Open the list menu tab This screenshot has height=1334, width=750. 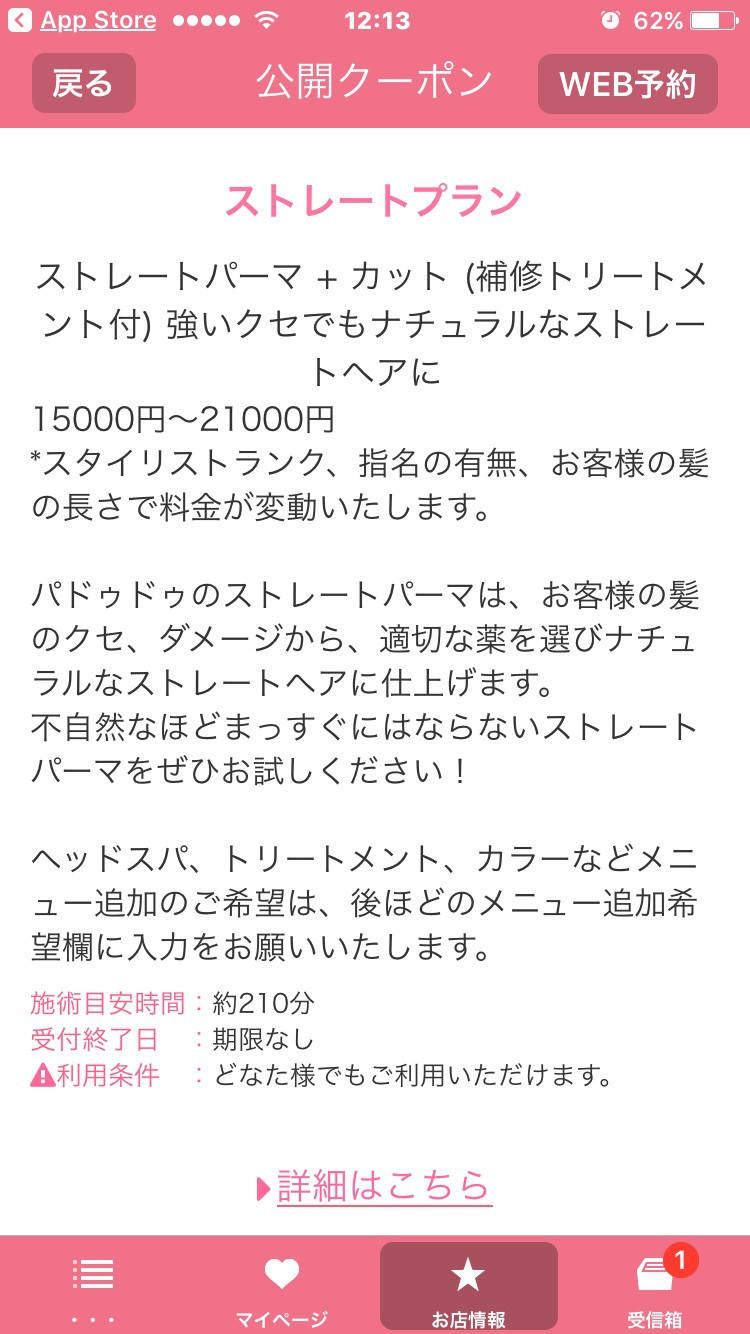pyautogui.click(x=93, y=1285)
